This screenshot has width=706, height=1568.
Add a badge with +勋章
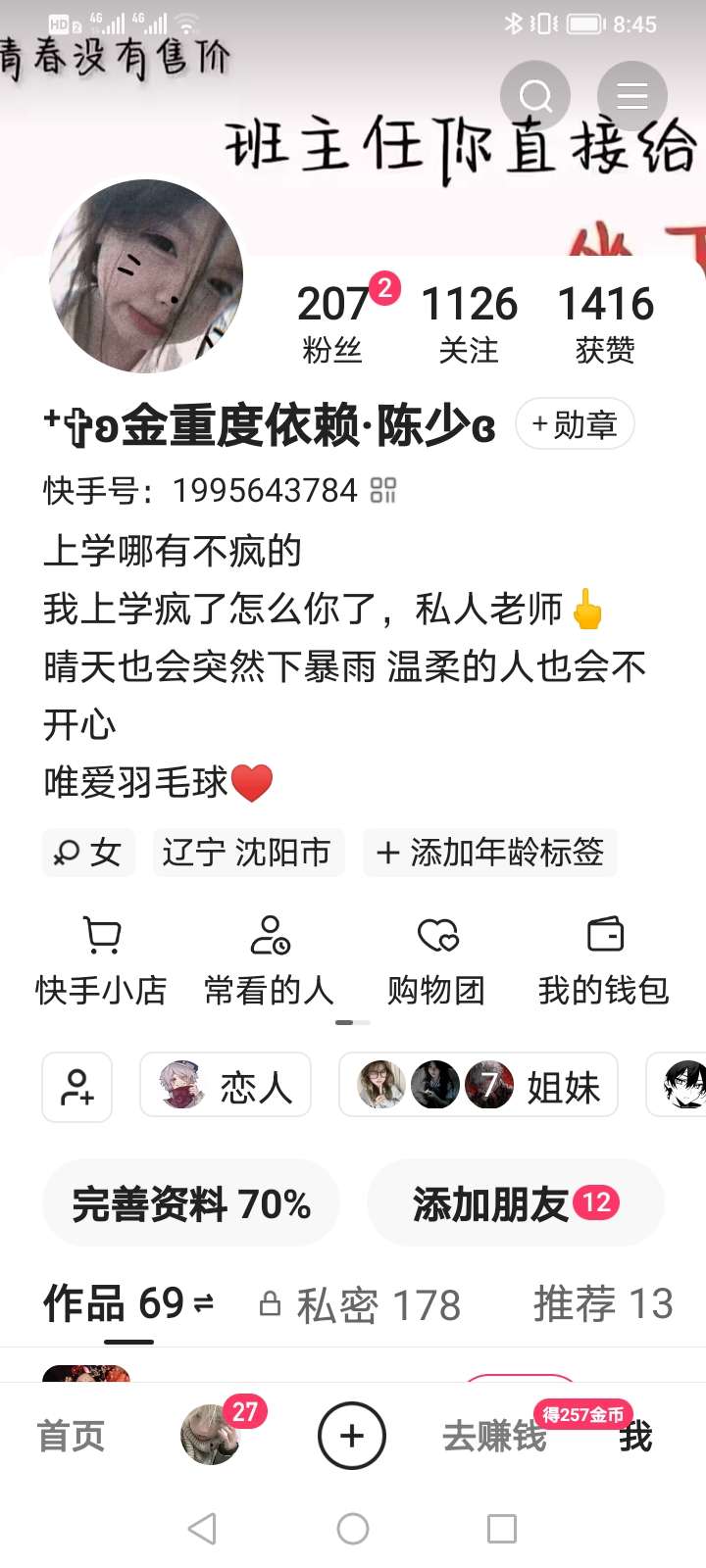(x=575, y=424)
